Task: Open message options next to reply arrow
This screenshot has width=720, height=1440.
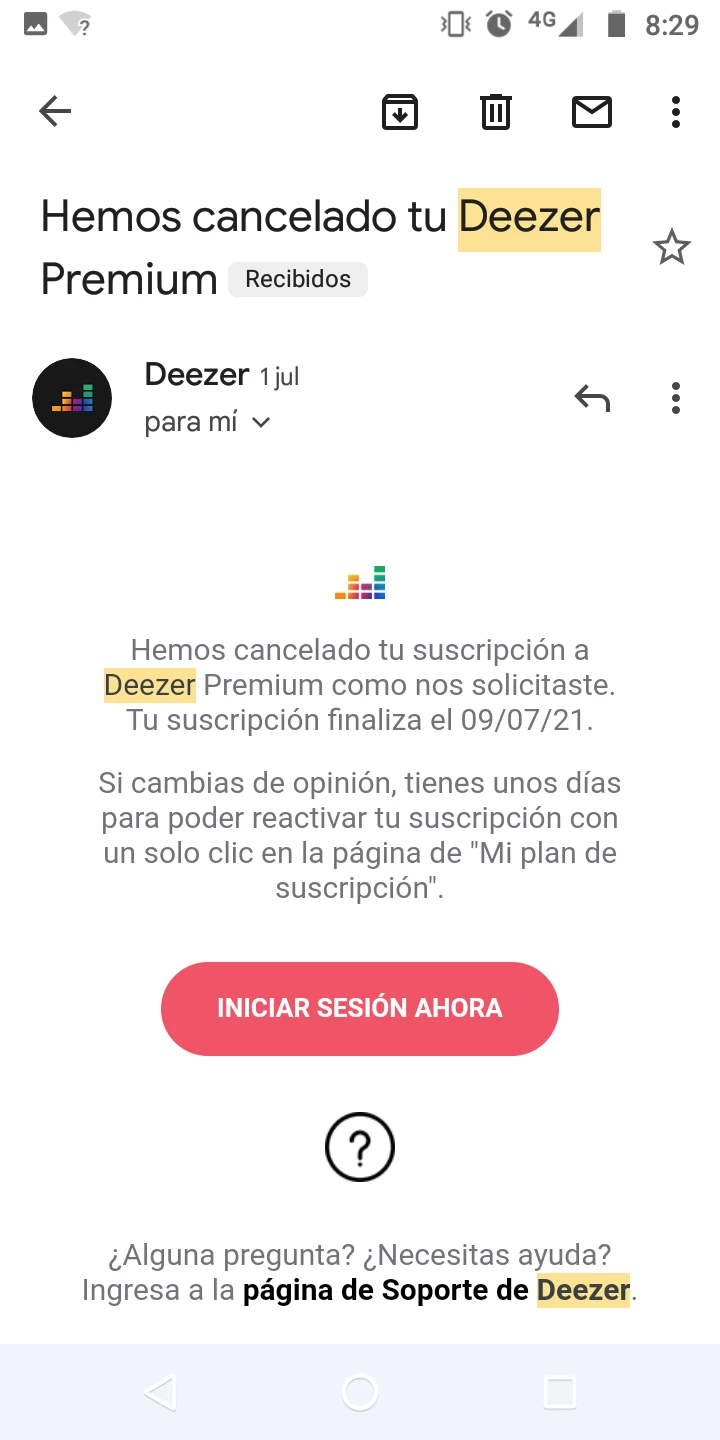Action: [x=676, y=398]
